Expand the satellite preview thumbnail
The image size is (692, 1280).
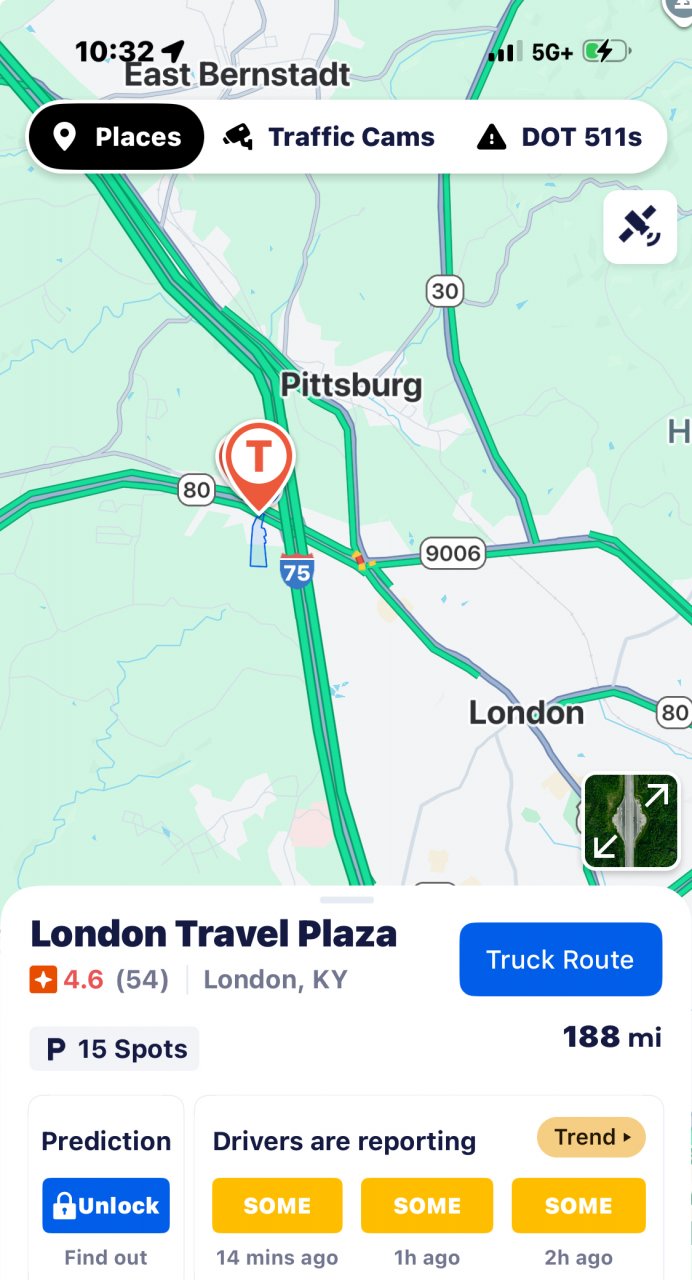[631, 821]
